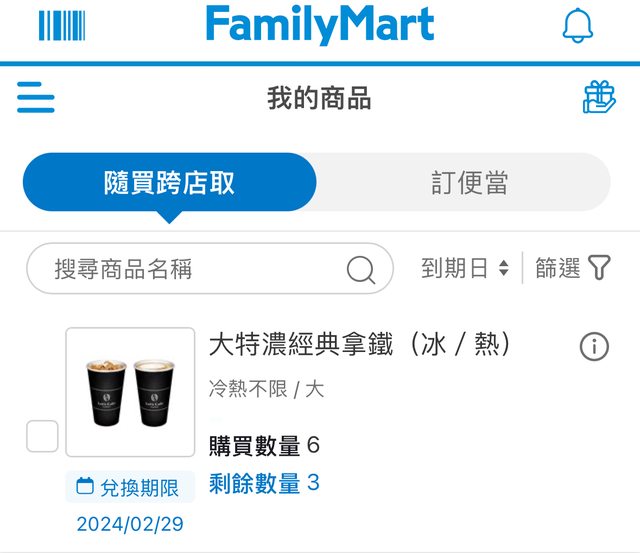Open the 篩選 filter options
Image resolution: width=640 pixels, height=553 pixels.
572,268
